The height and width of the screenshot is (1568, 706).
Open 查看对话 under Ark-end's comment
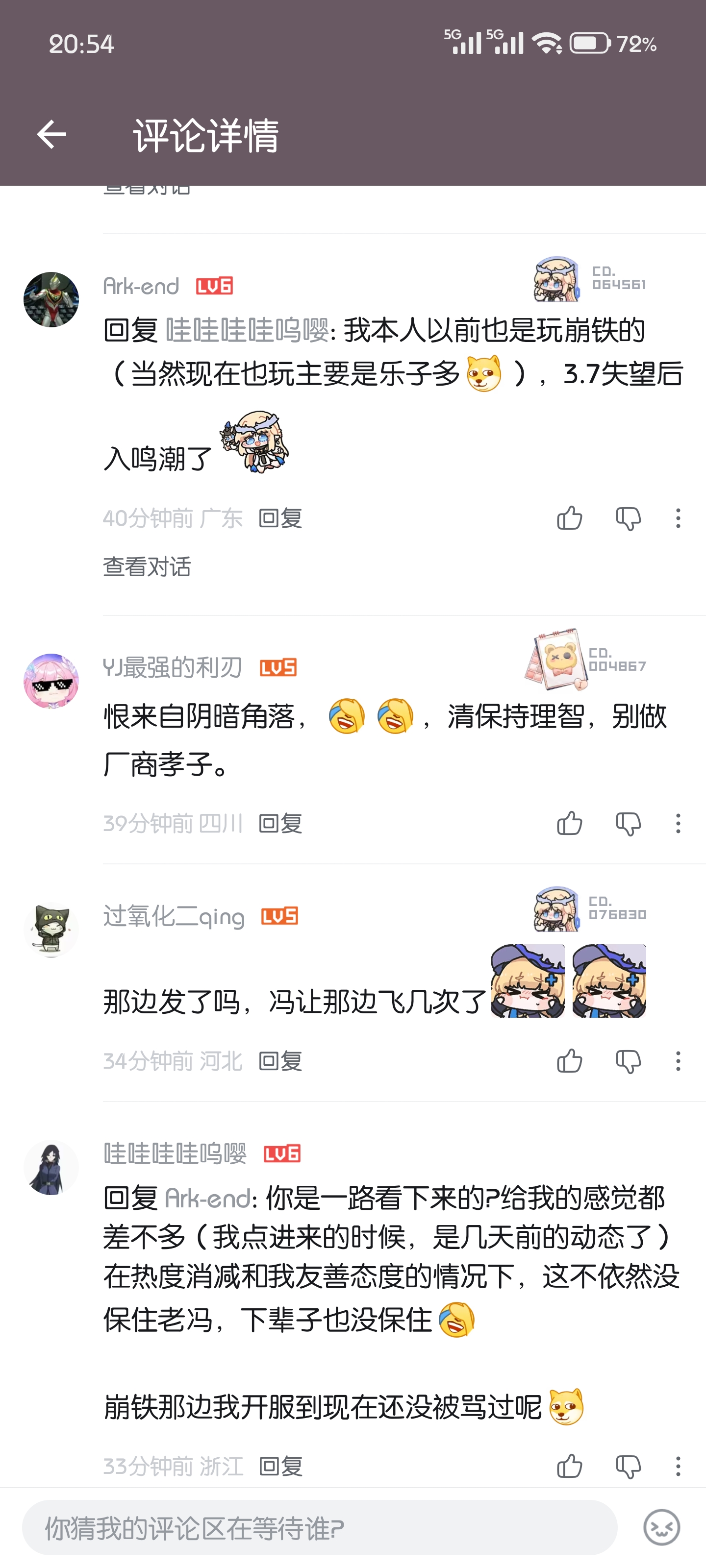click(147, 567)
